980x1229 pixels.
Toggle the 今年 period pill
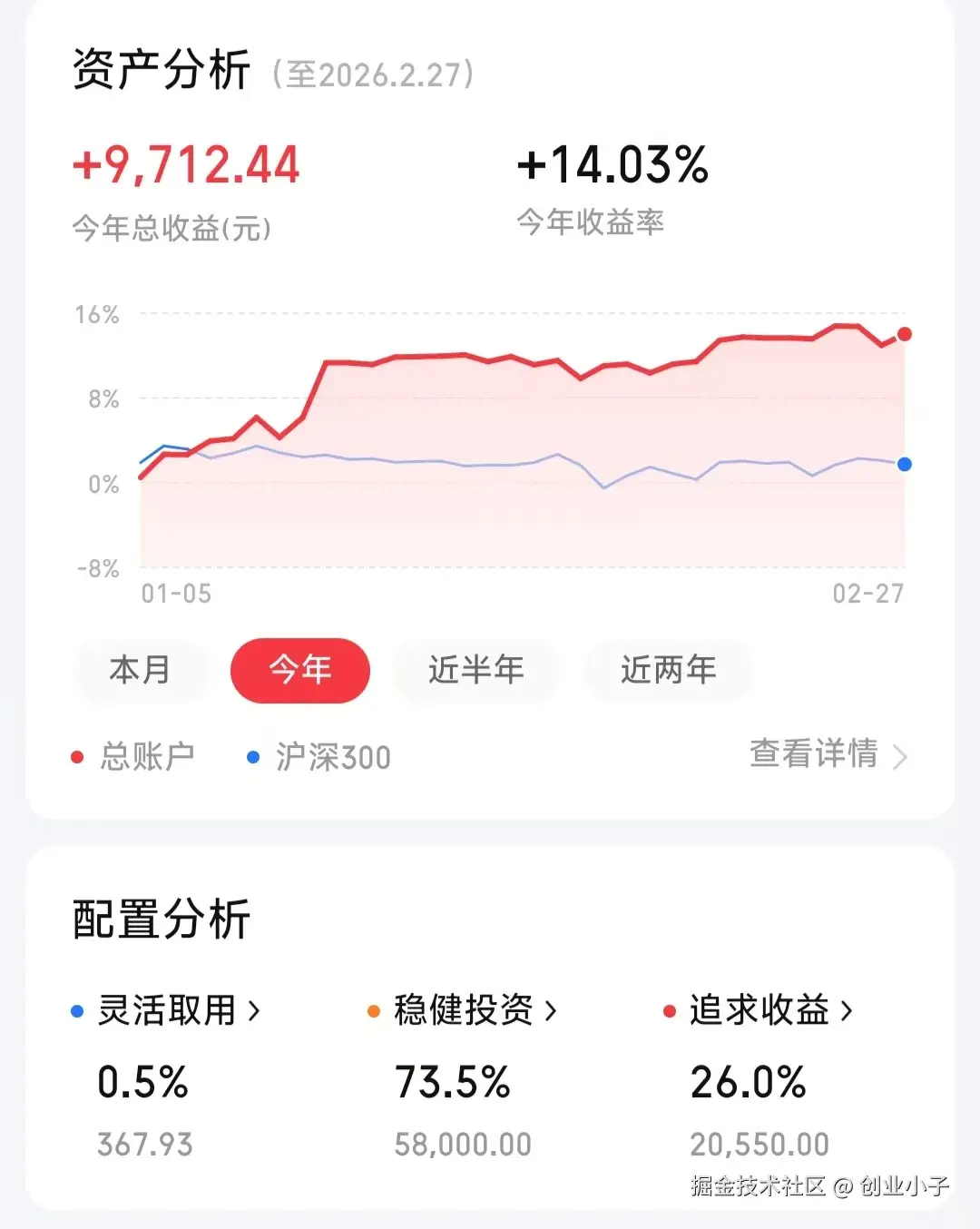coord(300,670)
